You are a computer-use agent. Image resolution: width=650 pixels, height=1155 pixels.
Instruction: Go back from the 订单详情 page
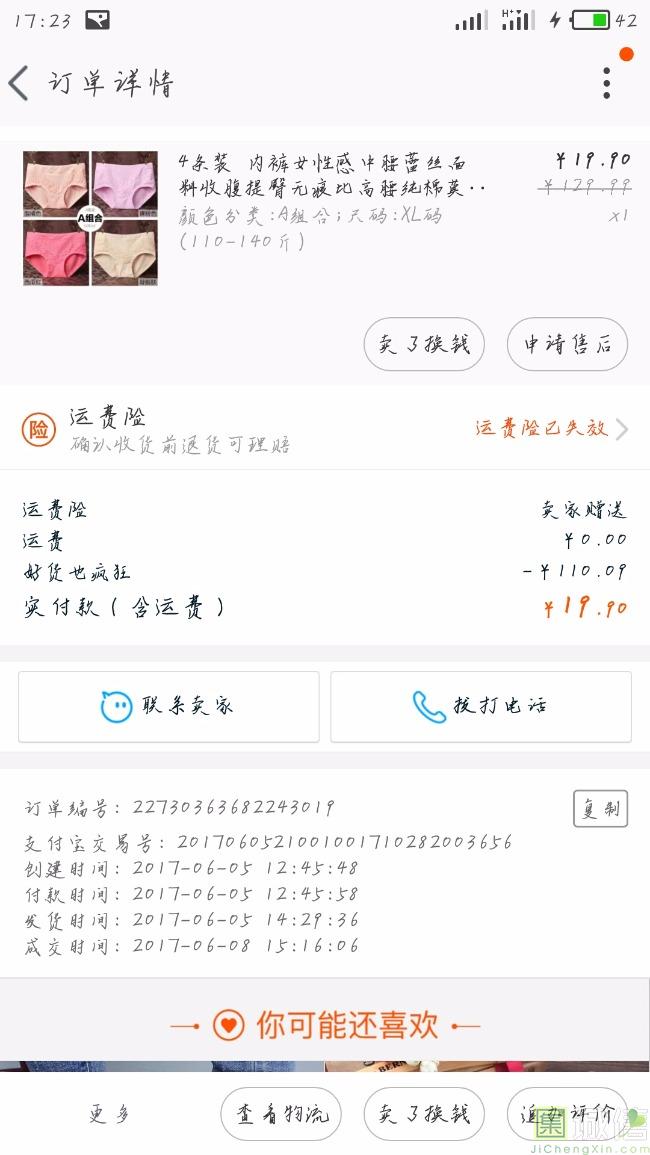[x=20, y=83]
